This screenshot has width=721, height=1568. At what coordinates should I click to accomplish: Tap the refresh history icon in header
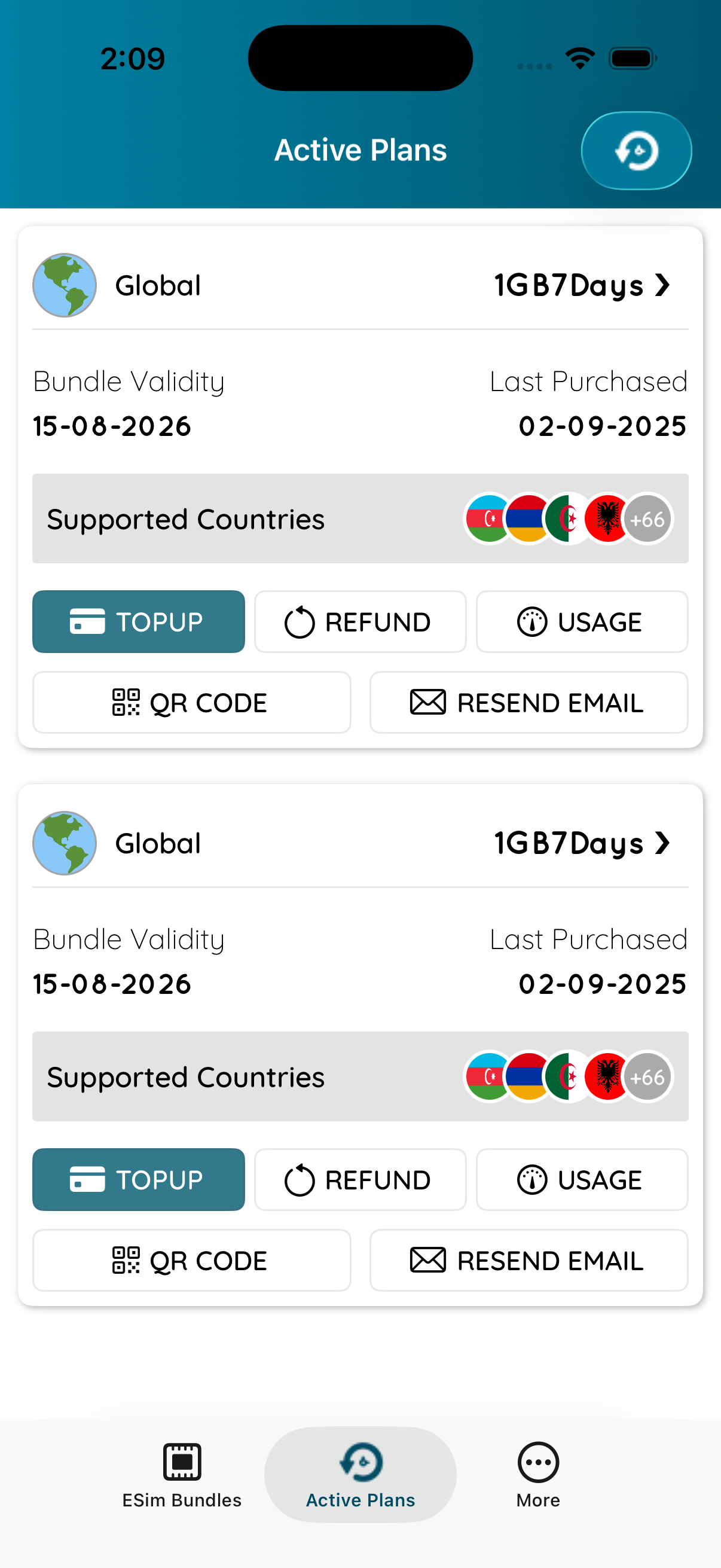click(x=636, y=150)
